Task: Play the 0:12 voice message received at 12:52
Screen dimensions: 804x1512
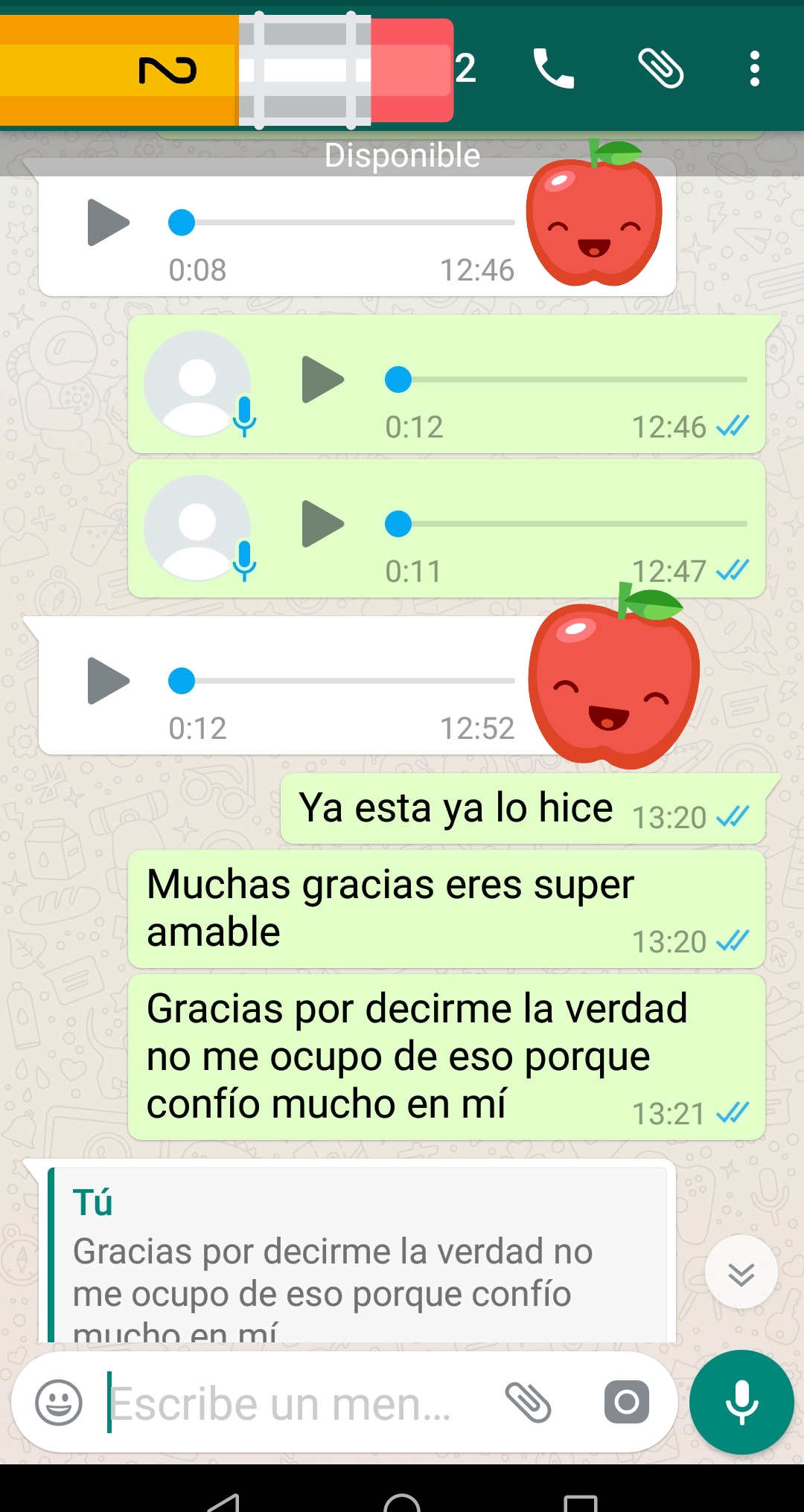Action: click(109, 681)
